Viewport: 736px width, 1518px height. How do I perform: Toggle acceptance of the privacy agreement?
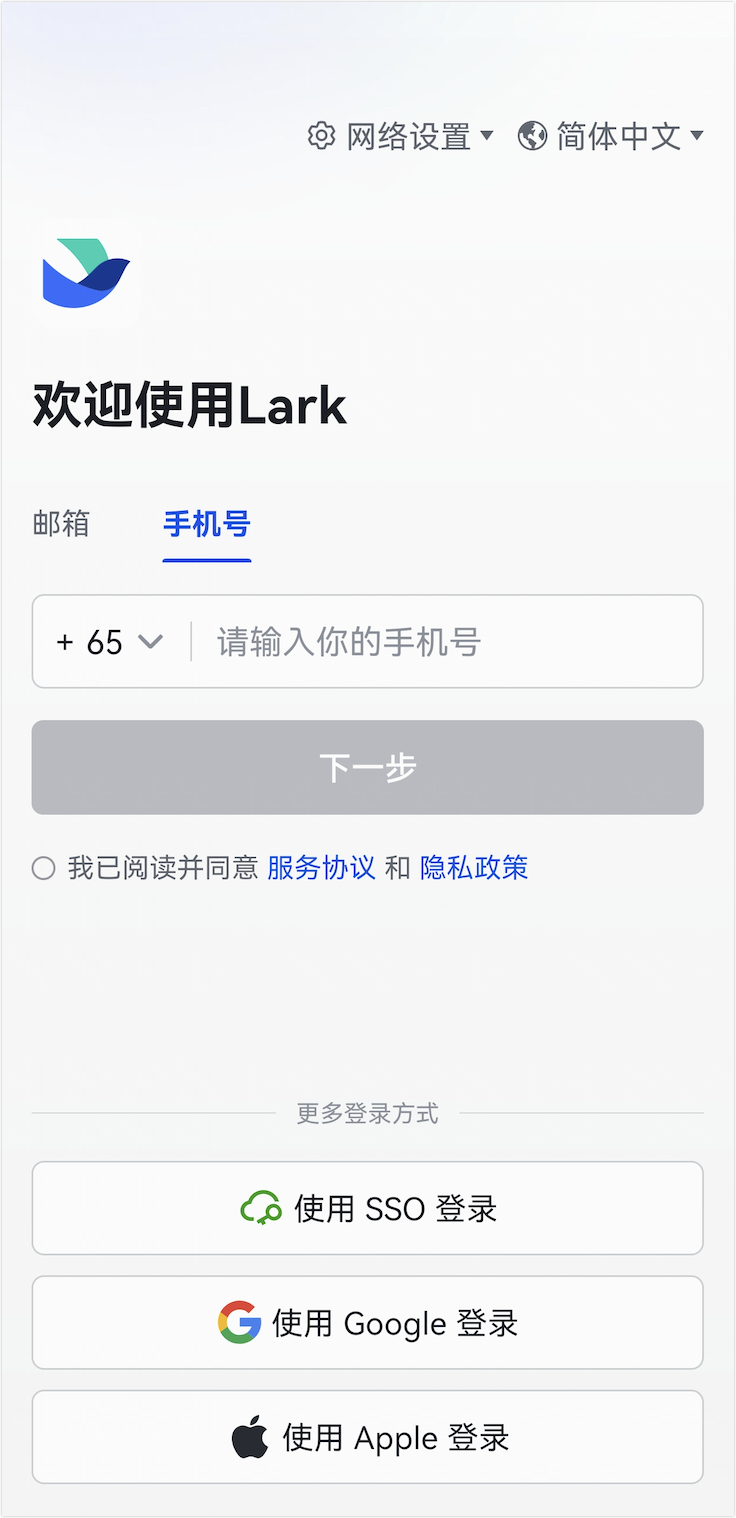(43, 868)
